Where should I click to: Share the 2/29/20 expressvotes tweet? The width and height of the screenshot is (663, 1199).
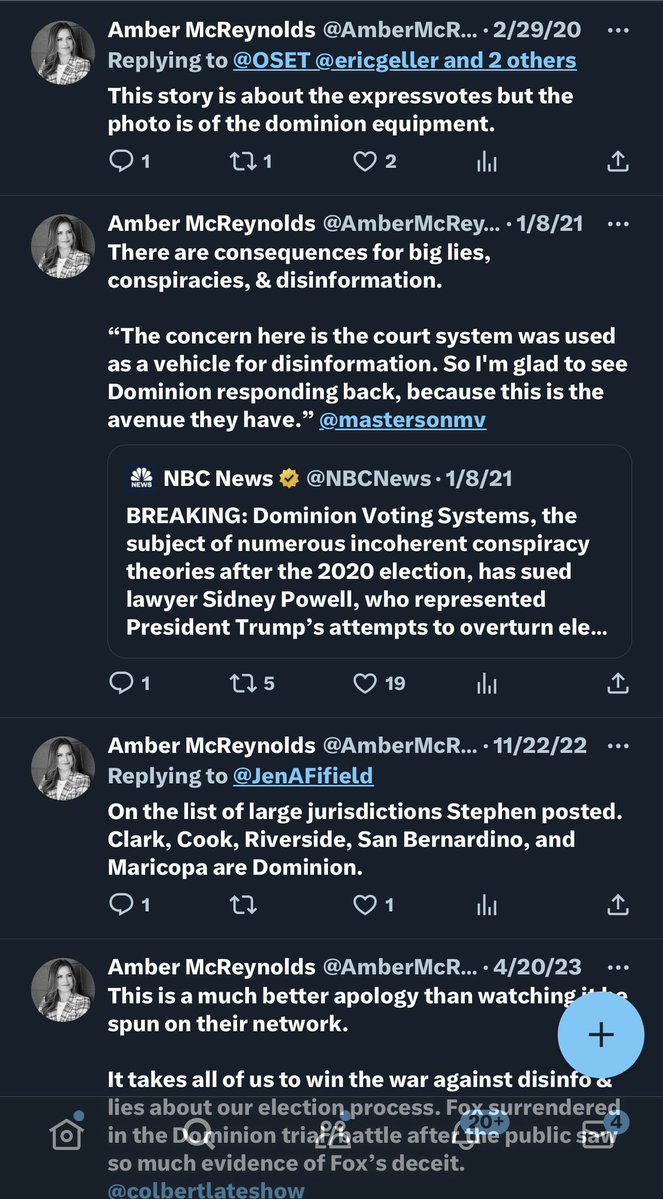coord(618,161)
